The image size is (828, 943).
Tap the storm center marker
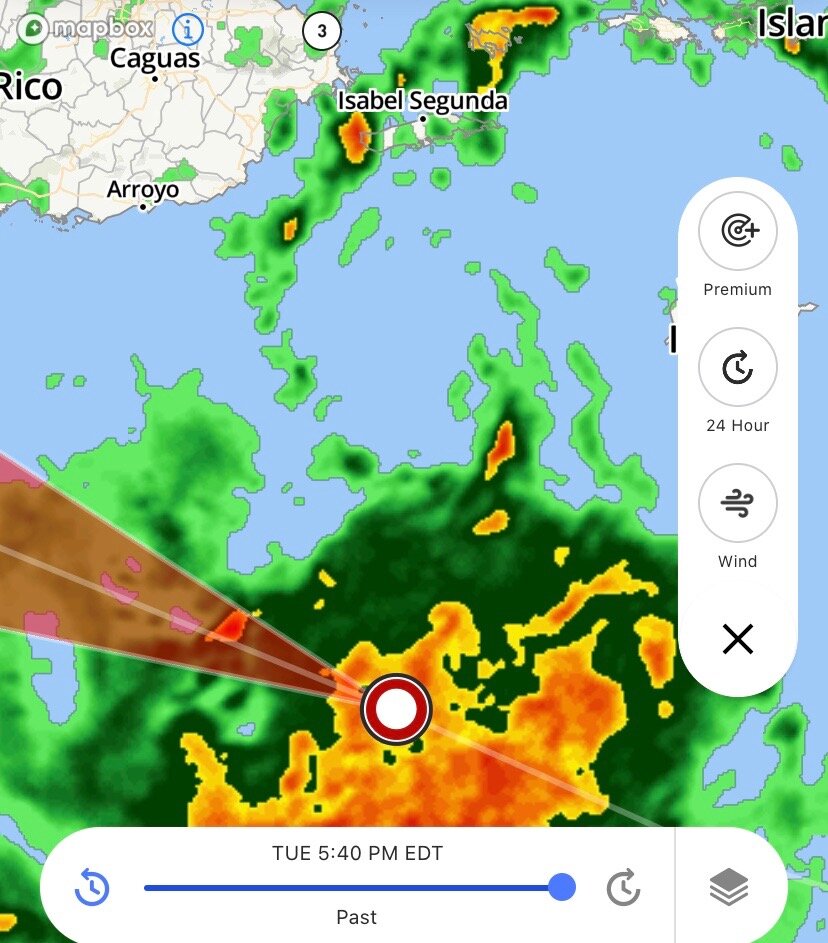pyautogui.click(x=396, y=709)
